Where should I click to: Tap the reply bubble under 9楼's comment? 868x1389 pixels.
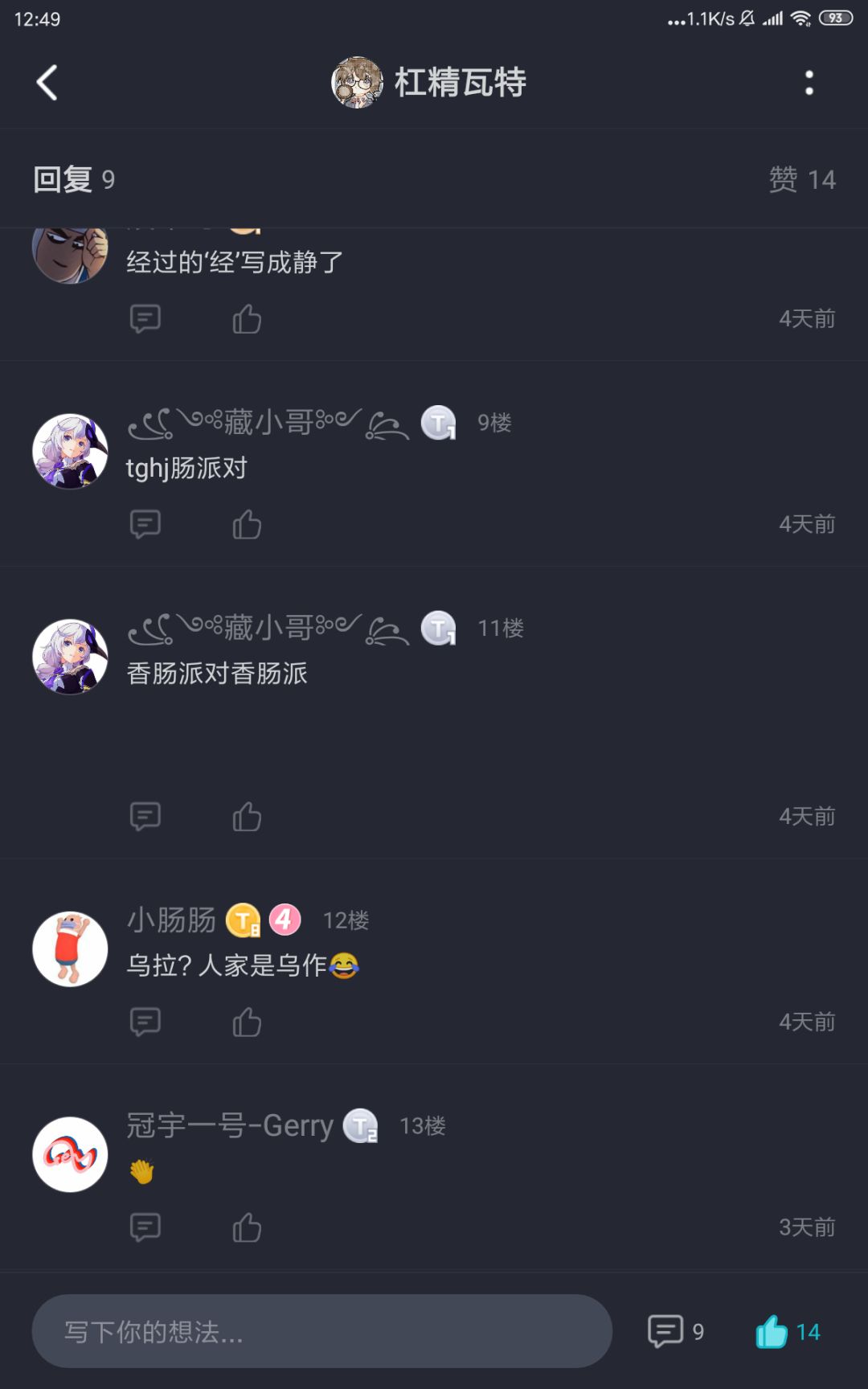pyautogui.click(x=145, y=524)
